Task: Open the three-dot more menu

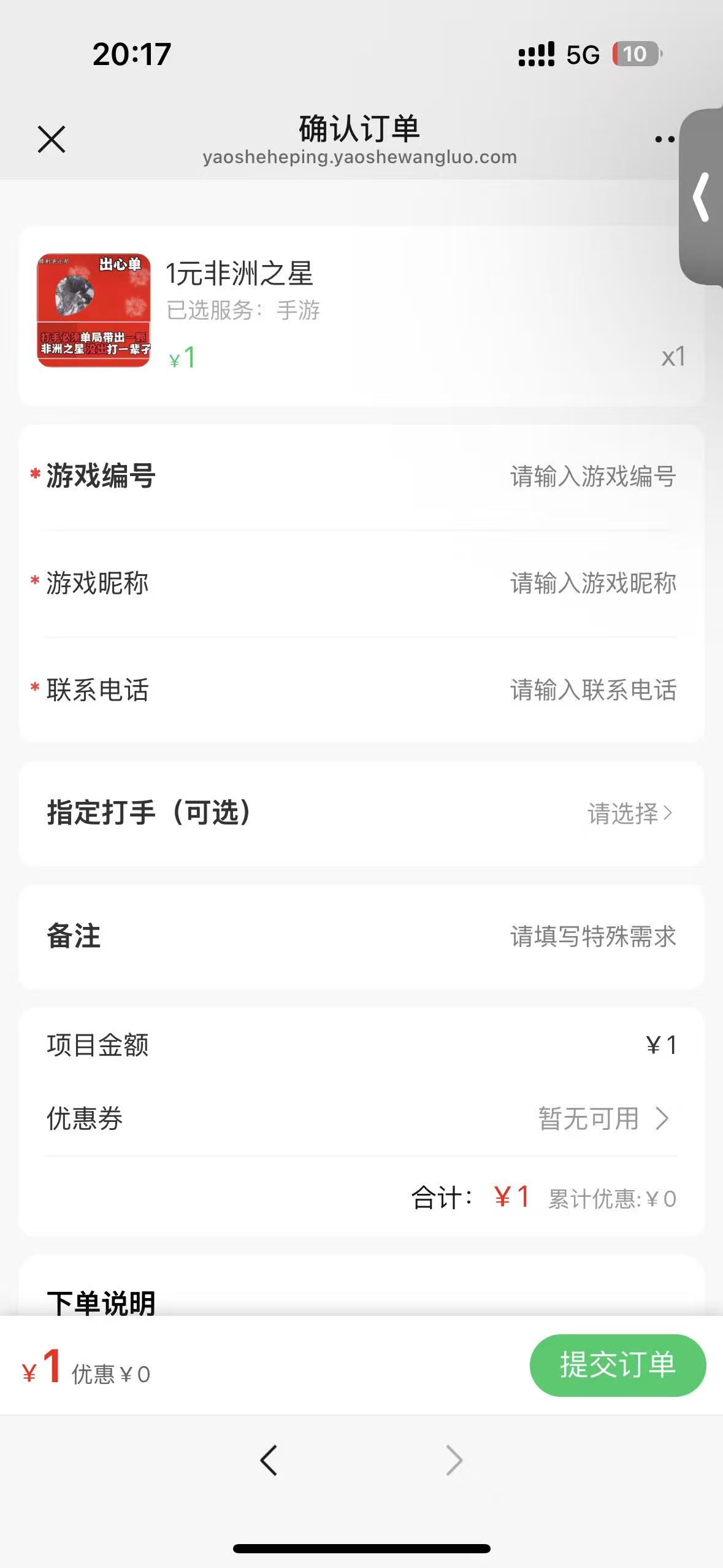Action: point(664,140)
